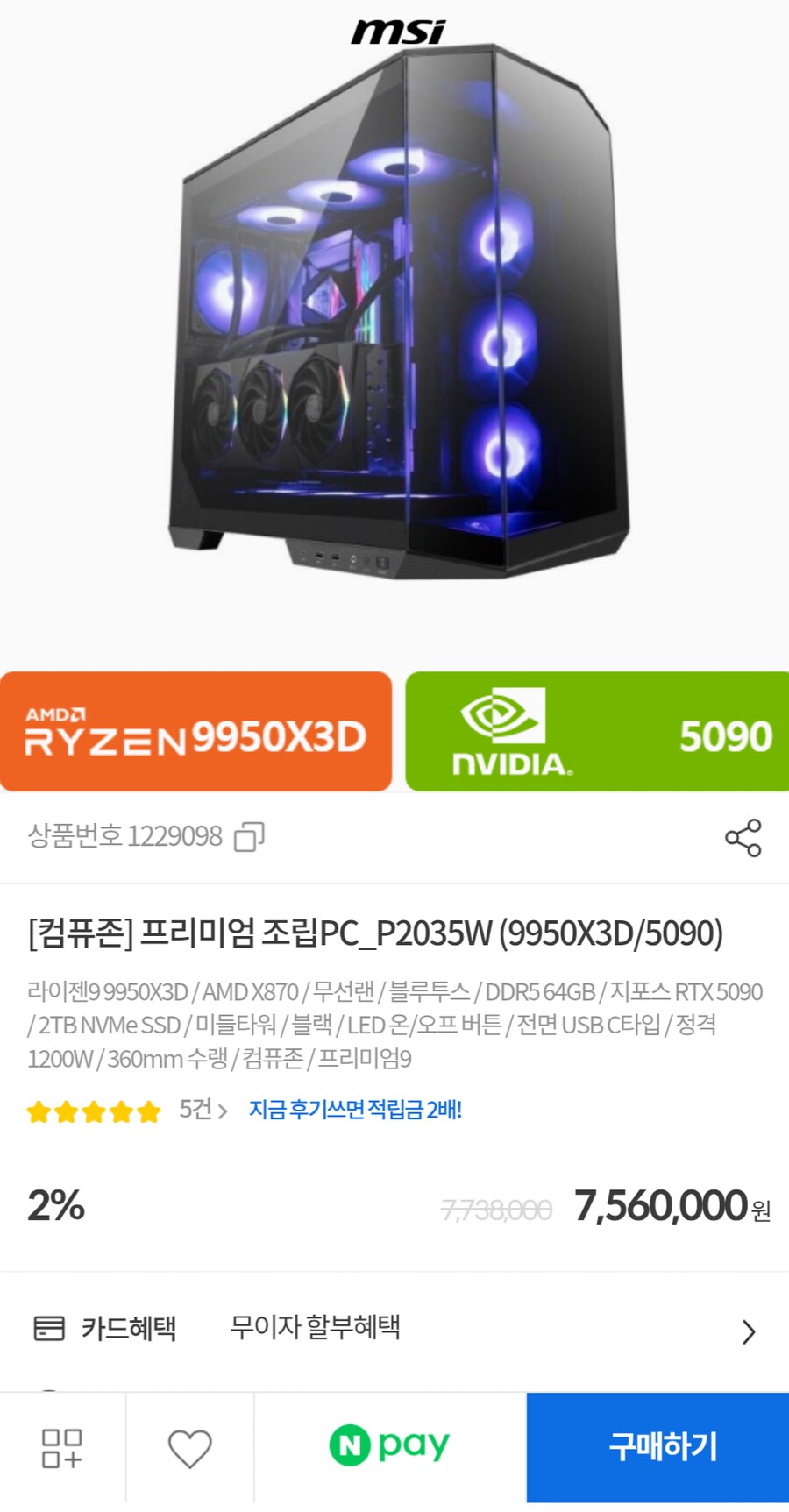789x1512 pixels.
Task: Expand the 5건 reviews list
Action: tap(195, 1110)
